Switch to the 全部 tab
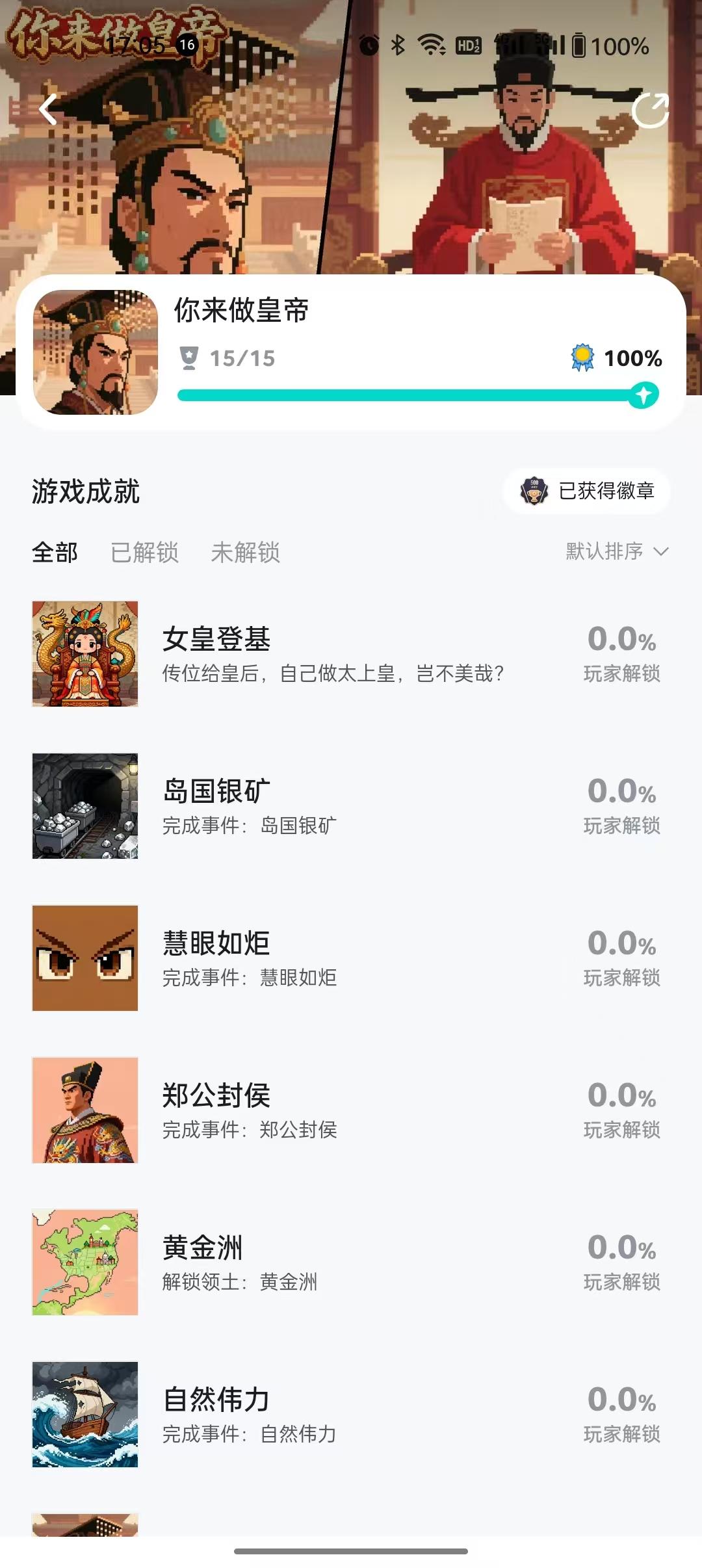Image resolution: width=702 pixels, height=1568 pixels. pyautogui.click(x=55, y=553)
